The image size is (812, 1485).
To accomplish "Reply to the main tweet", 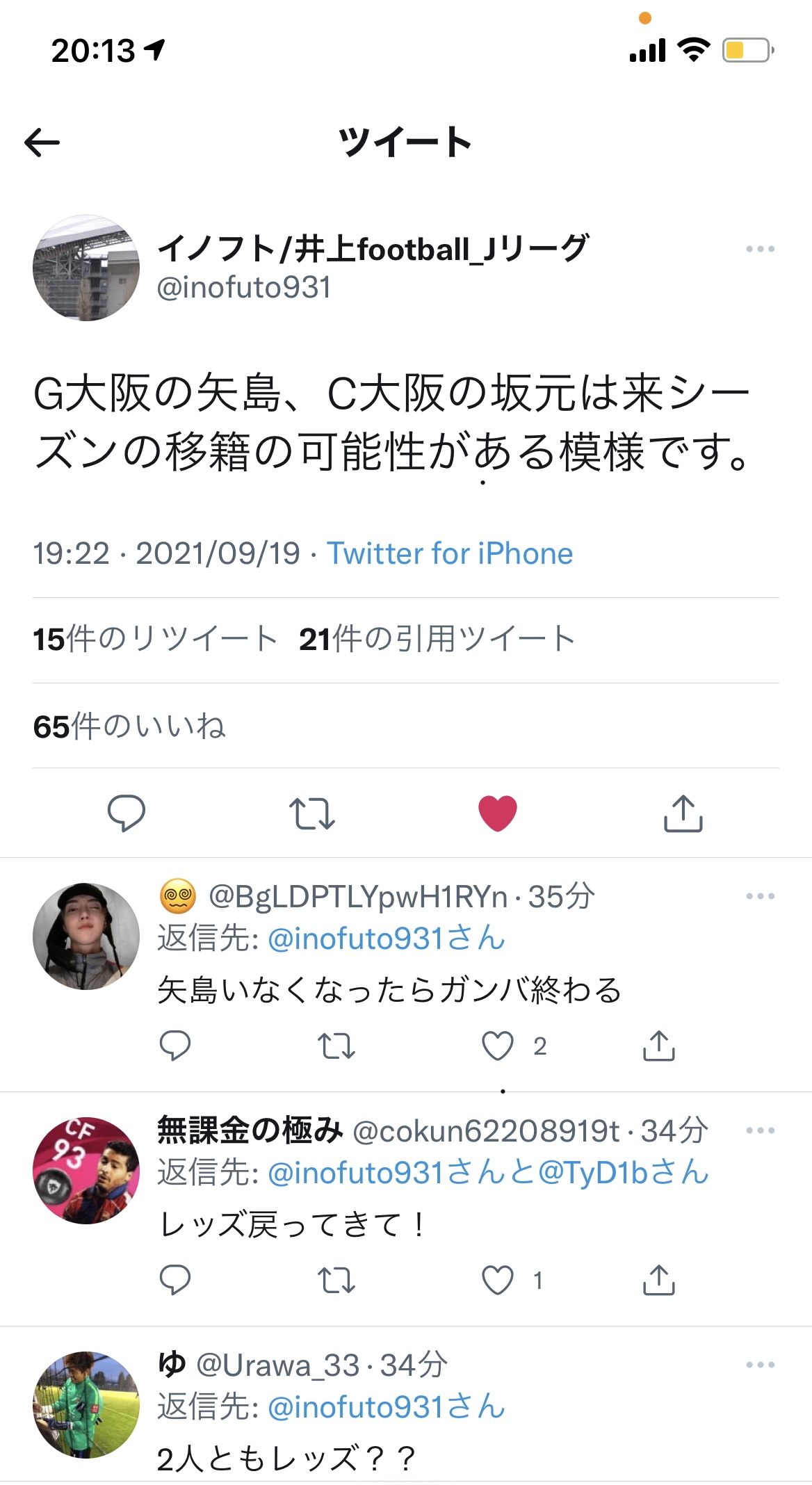I will [x=127, y=813].
